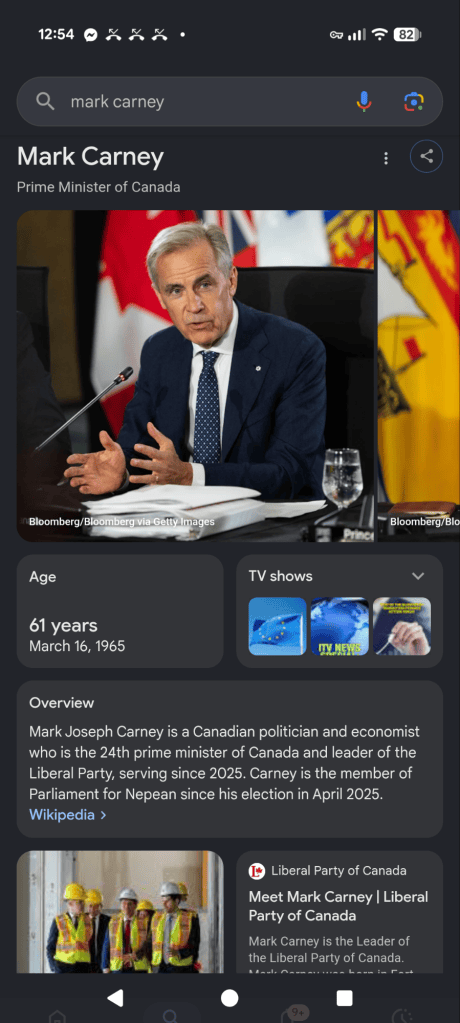Open the main Mark Carney photo

click(195, 376)
